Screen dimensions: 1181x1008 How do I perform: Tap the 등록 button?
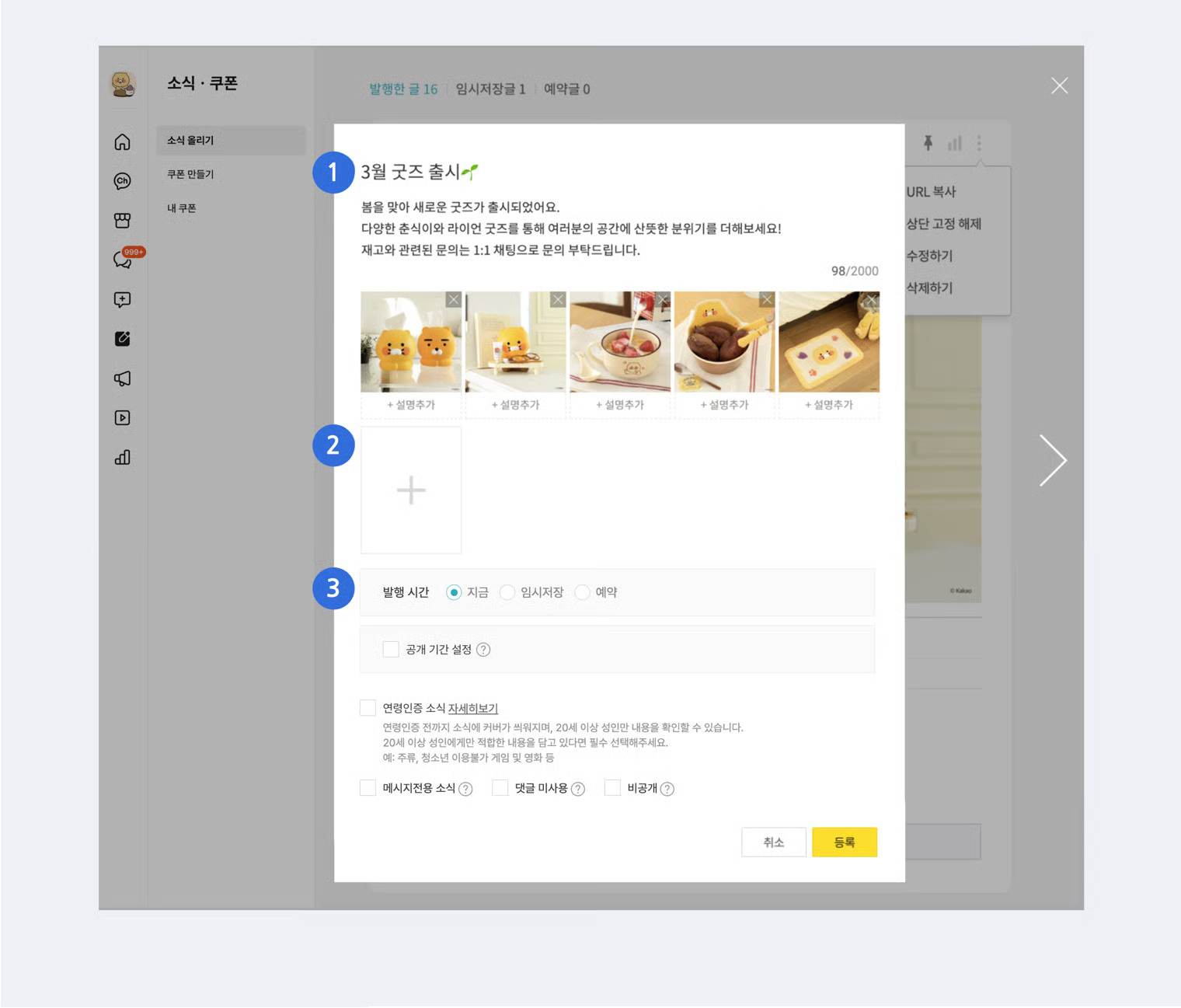pos(844,842)
